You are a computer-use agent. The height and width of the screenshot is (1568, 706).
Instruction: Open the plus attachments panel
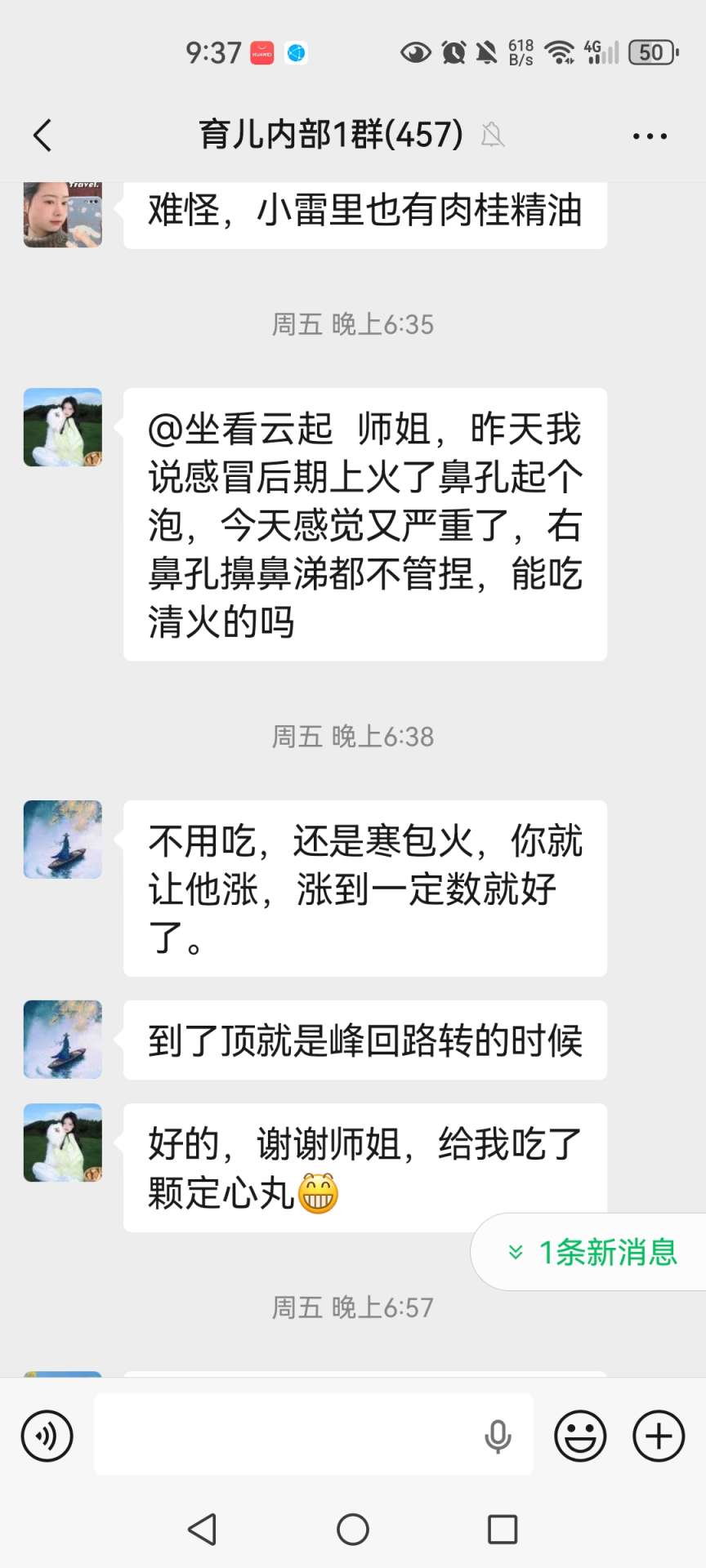(x=659, y=1436)
